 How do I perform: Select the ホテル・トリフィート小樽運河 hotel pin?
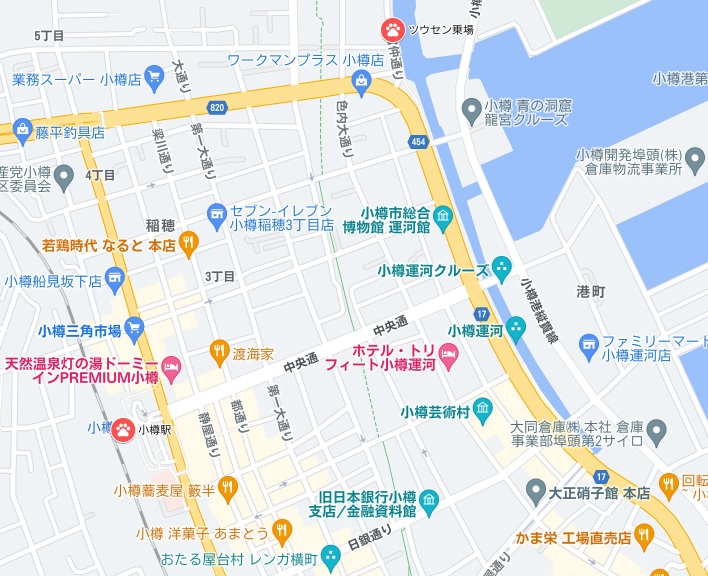(x=448, y=353)
